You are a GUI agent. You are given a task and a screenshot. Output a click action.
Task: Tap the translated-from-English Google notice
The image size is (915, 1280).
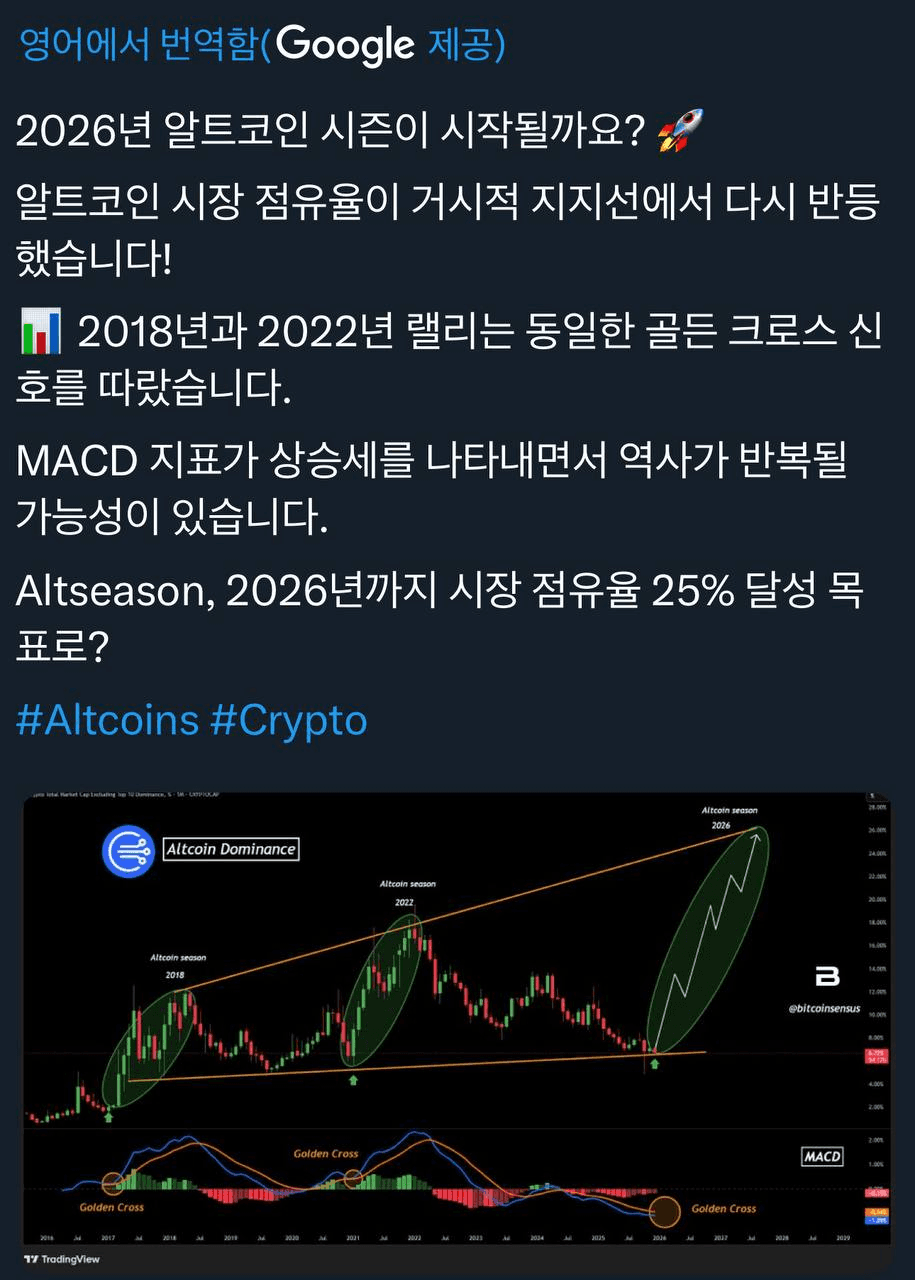click(262, 45)
